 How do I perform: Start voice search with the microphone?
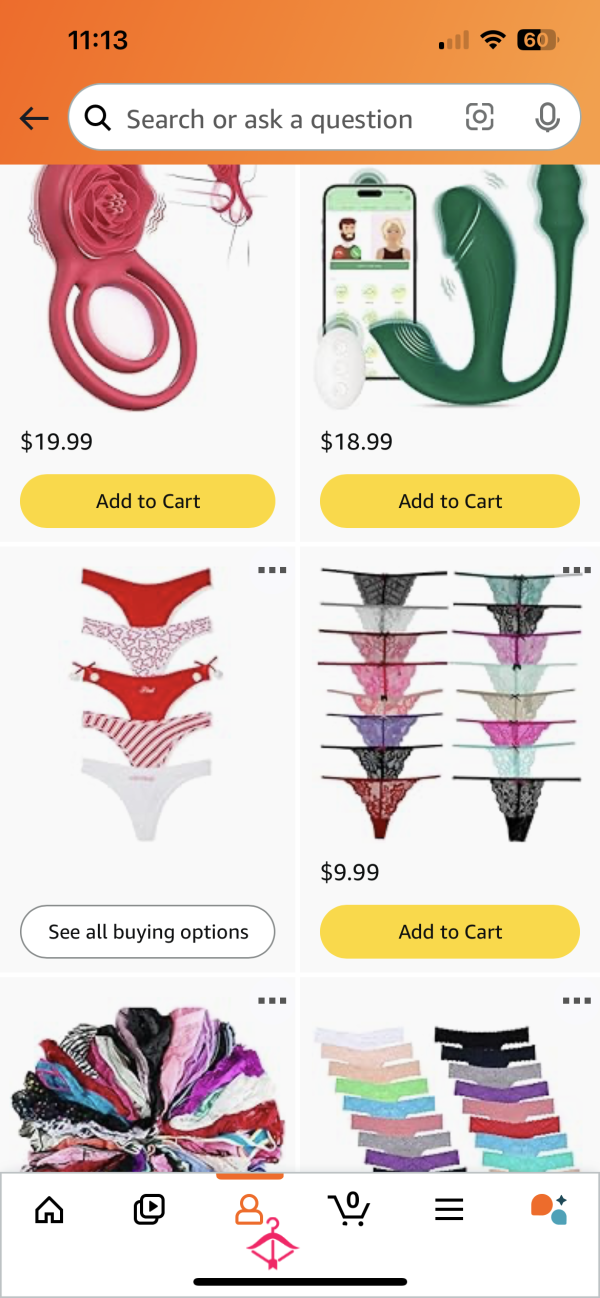pos(546,118)
